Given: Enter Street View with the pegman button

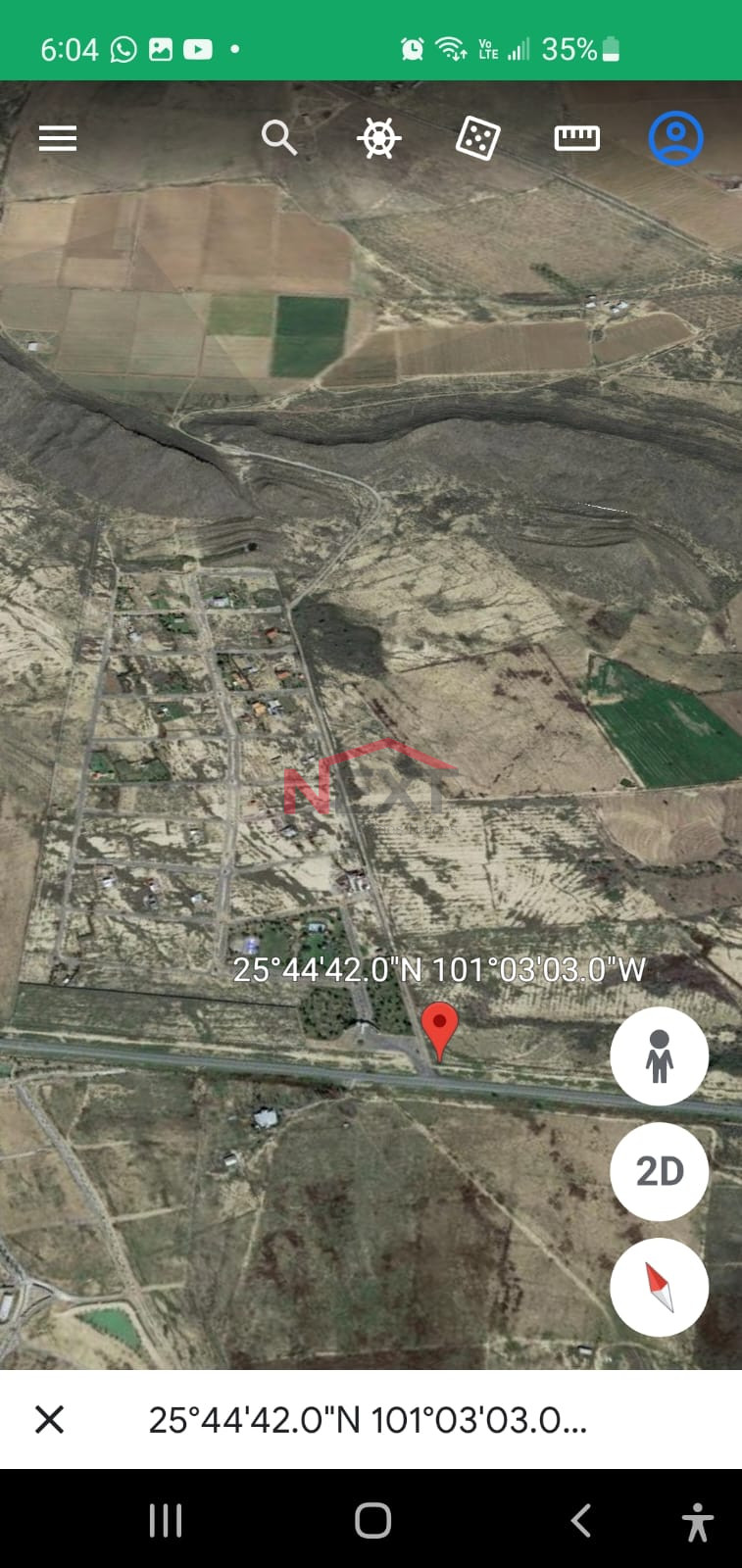Looking at the screenshot, I should [659, 1055].
